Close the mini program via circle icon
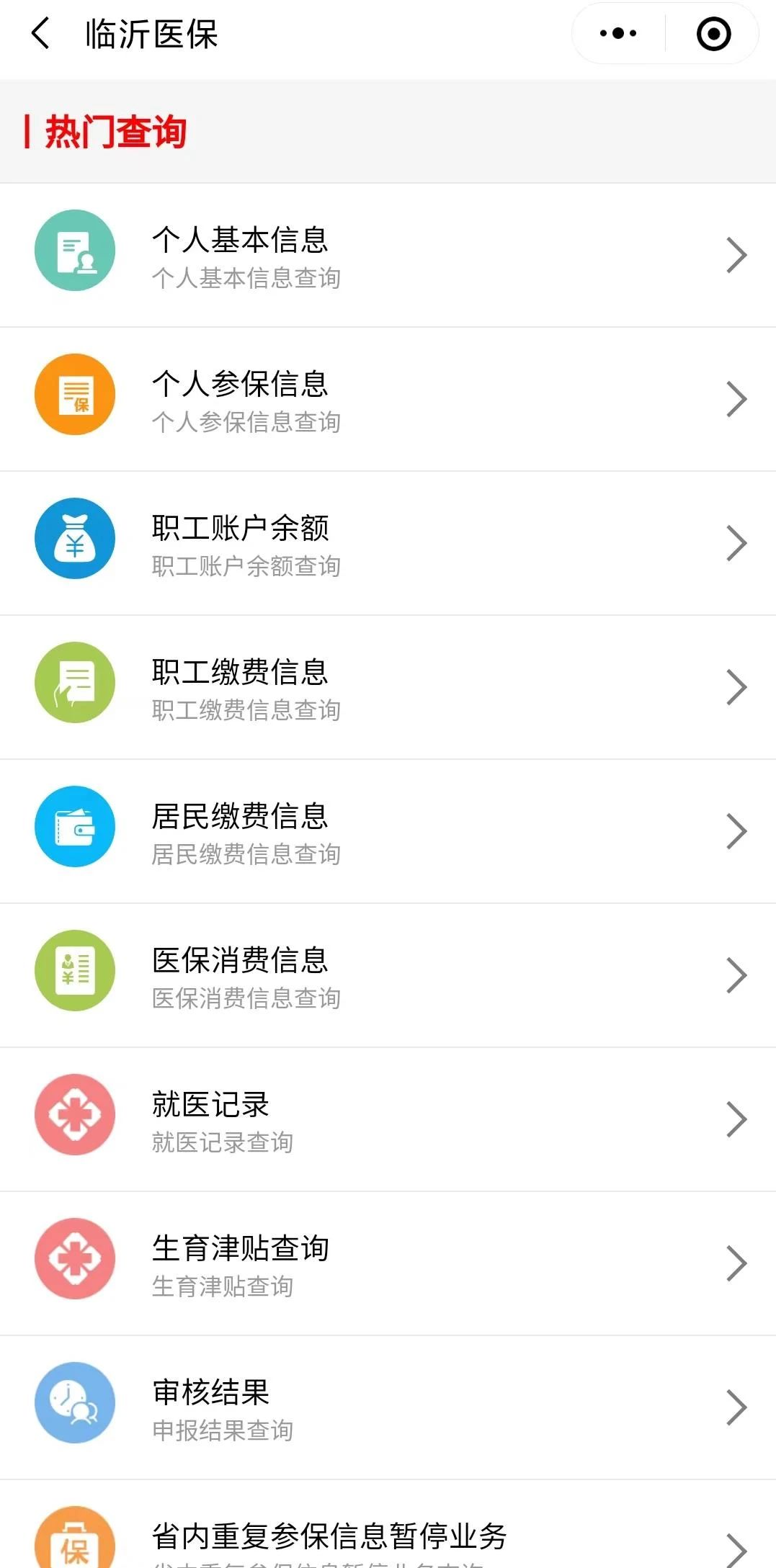 (x=713, y=34)
